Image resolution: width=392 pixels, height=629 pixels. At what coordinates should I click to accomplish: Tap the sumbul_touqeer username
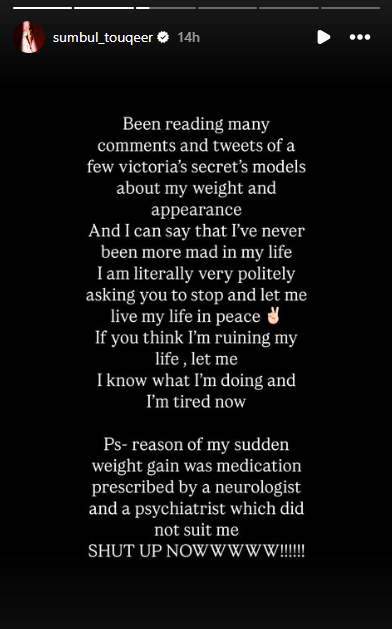[x=103, y=37]
